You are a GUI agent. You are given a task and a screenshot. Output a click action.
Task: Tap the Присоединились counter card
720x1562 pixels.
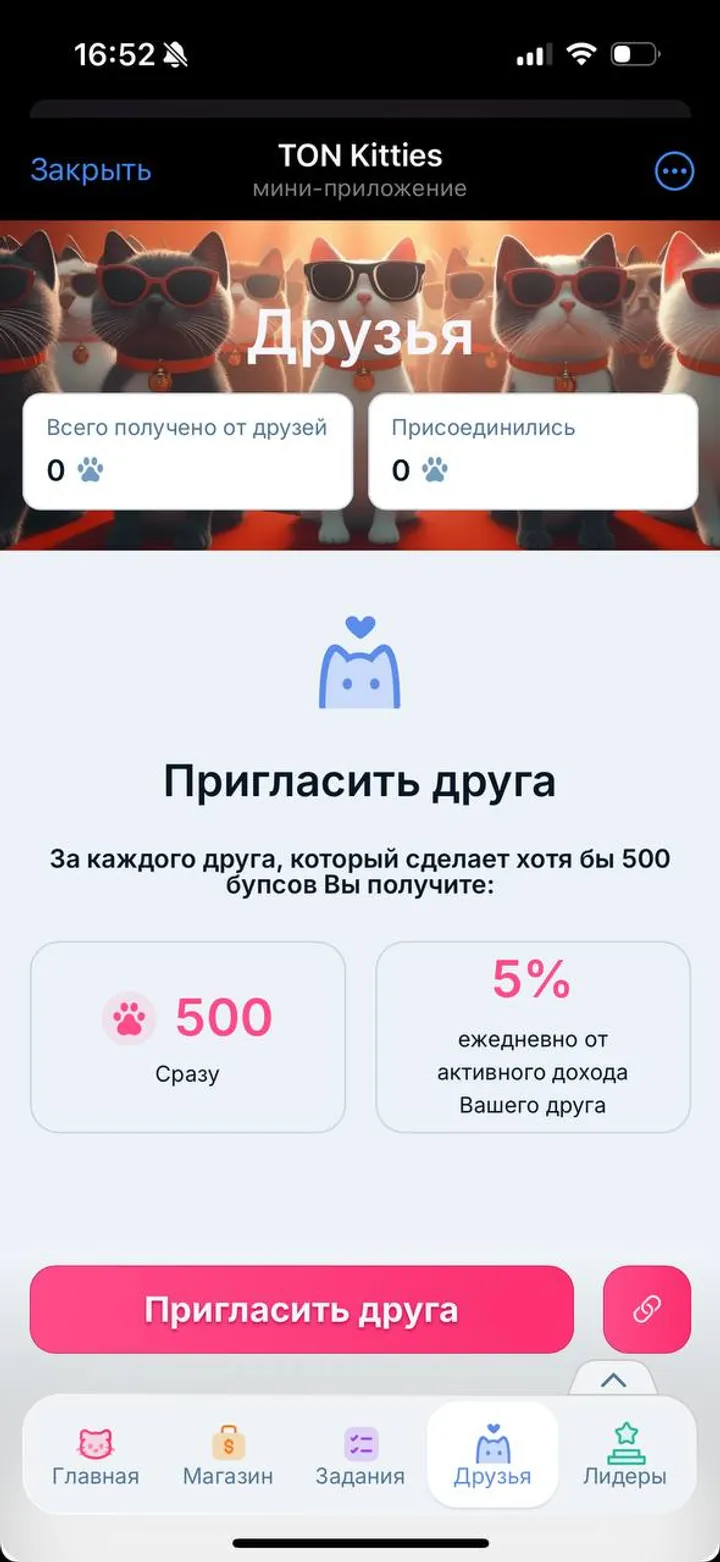533,450
